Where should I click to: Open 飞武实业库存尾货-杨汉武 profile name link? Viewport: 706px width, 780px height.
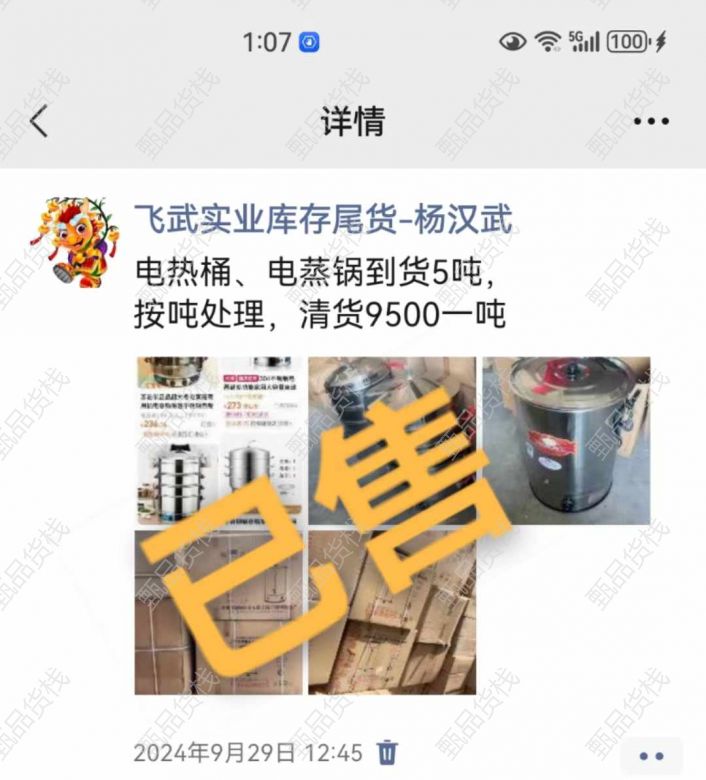tap(323, 220)
